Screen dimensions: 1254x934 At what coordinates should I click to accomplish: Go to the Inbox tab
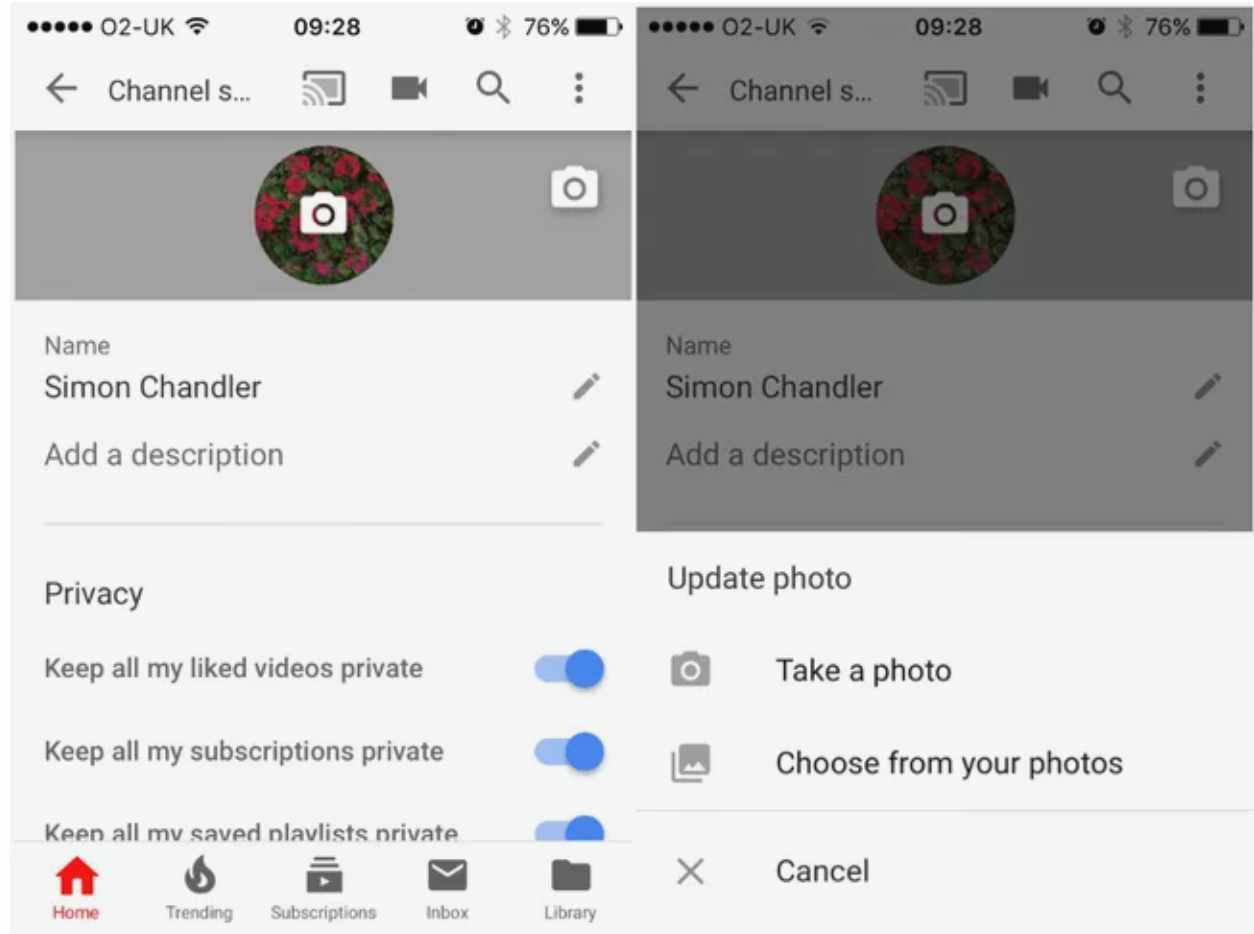coord(447,889)
